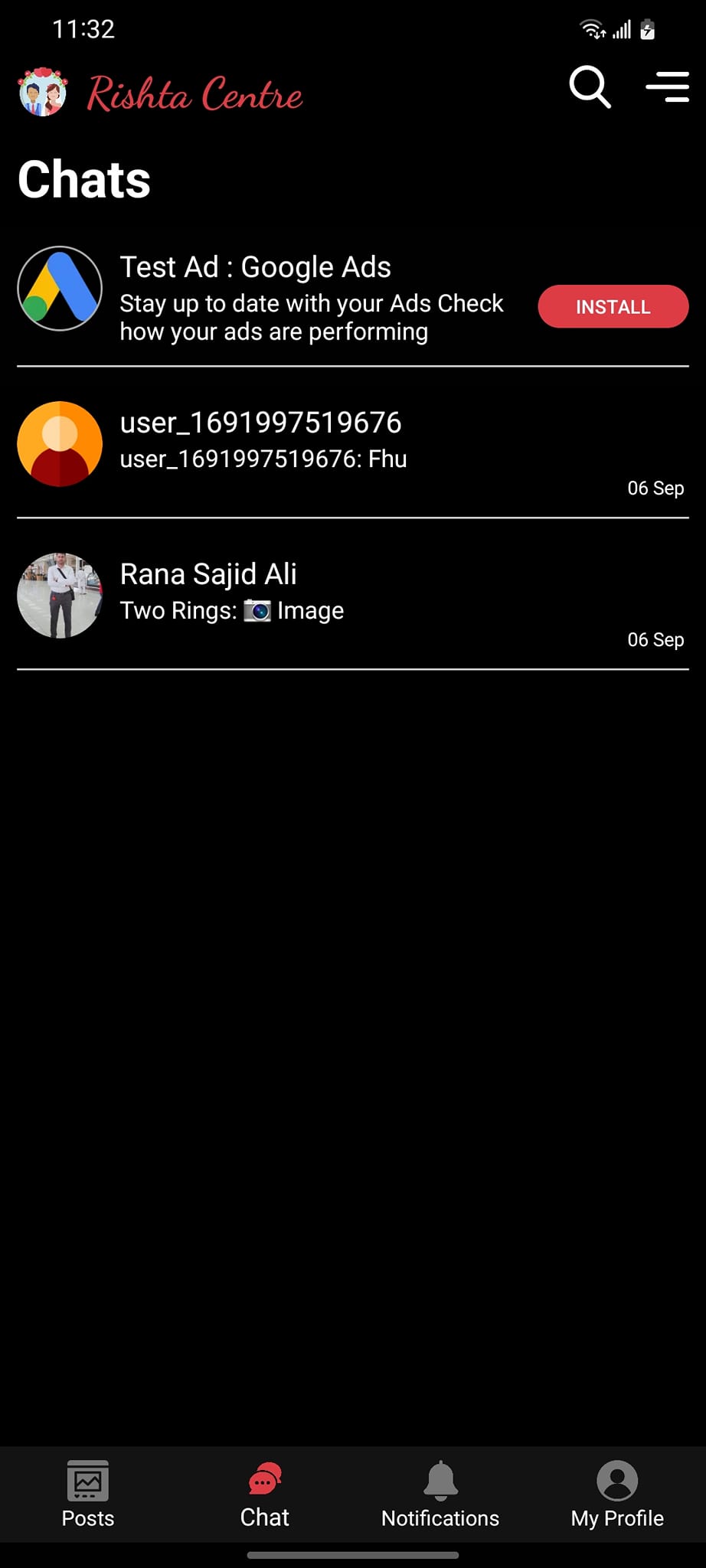Screen dimensions: 706x1568
Task: Go to the Notifications tab
Action: pyautogui.click(x=440, y=1494)
